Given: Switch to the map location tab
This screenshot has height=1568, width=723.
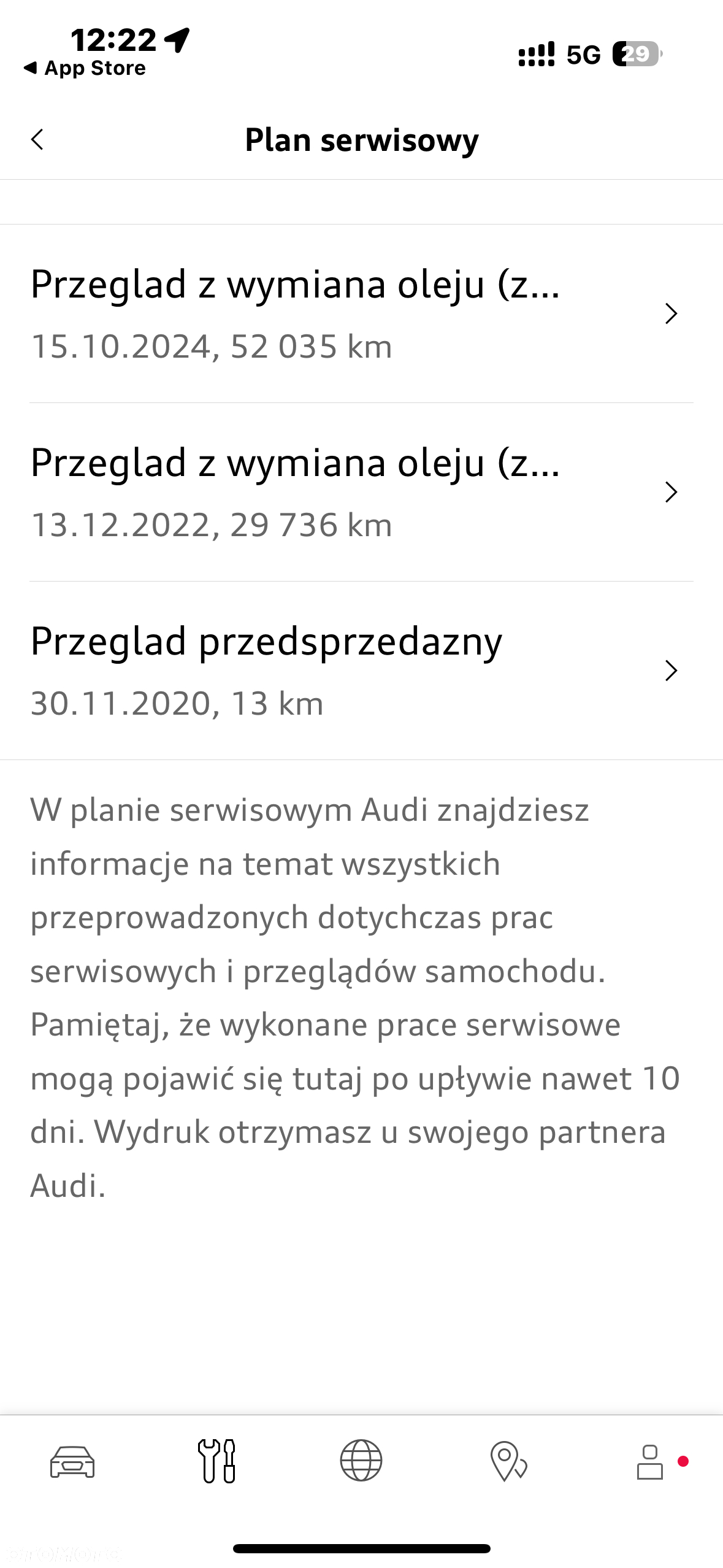Looking at the screenshot, I should point(508,1461).
